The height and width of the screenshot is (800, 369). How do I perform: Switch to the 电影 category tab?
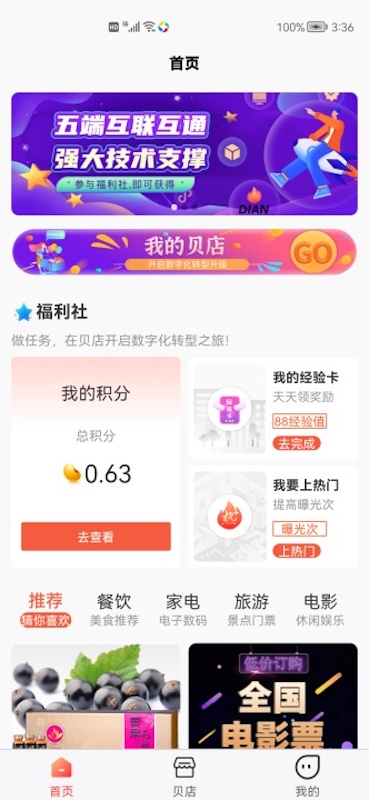[321, 609]
